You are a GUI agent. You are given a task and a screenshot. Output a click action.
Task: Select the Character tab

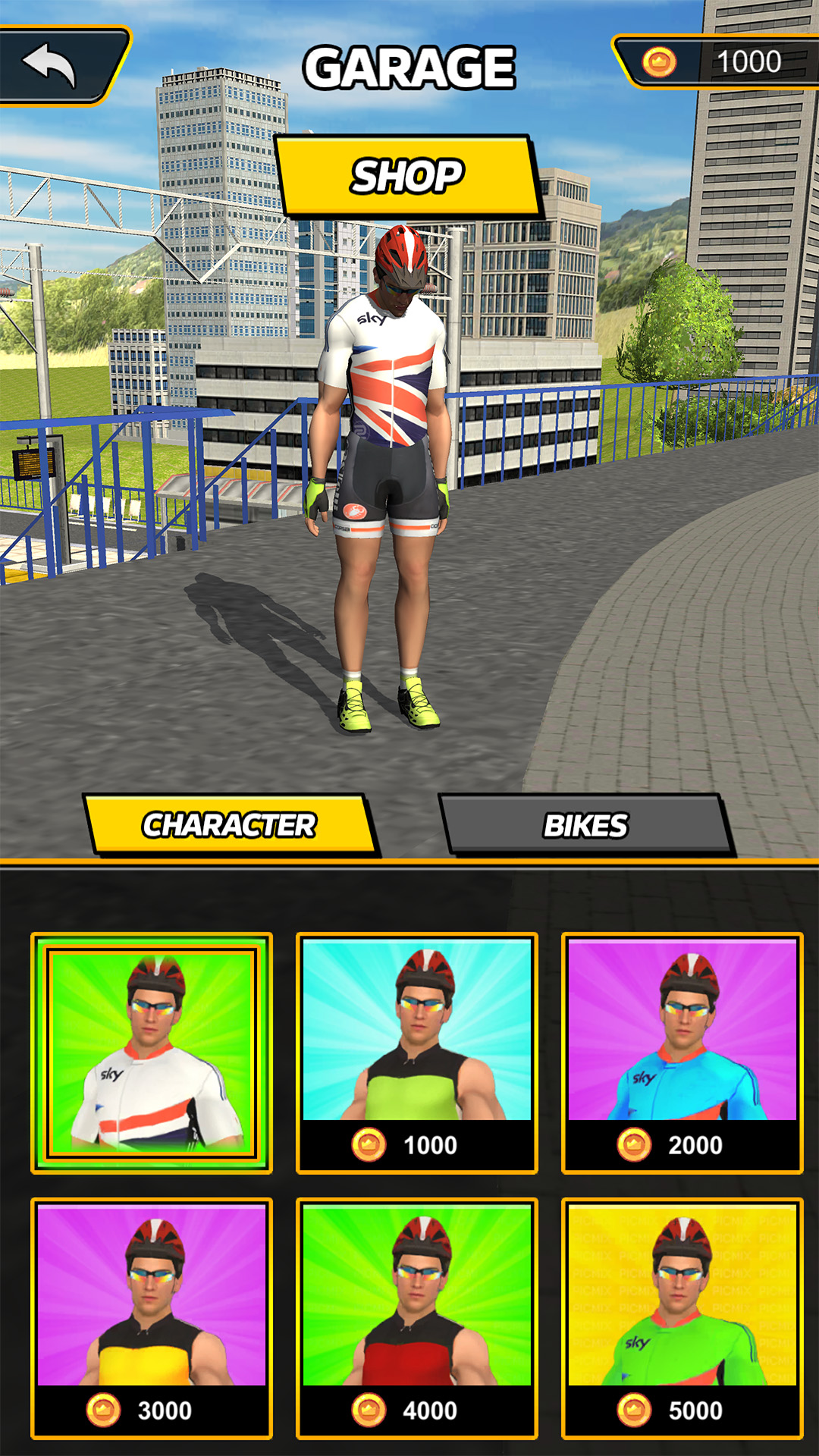(x=231, y=825)
